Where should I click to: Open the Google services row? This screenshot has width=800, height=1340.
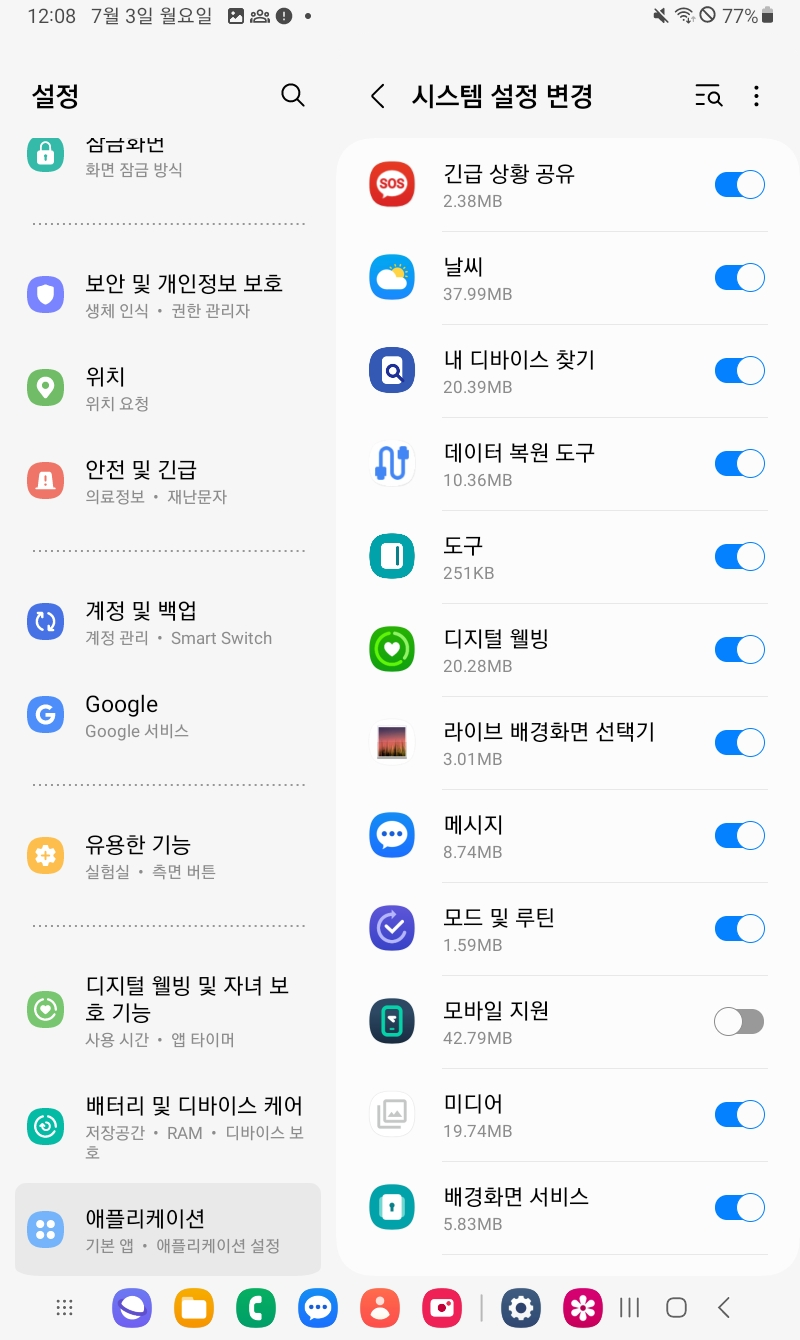pyautogui.click(x=168, y=715)
